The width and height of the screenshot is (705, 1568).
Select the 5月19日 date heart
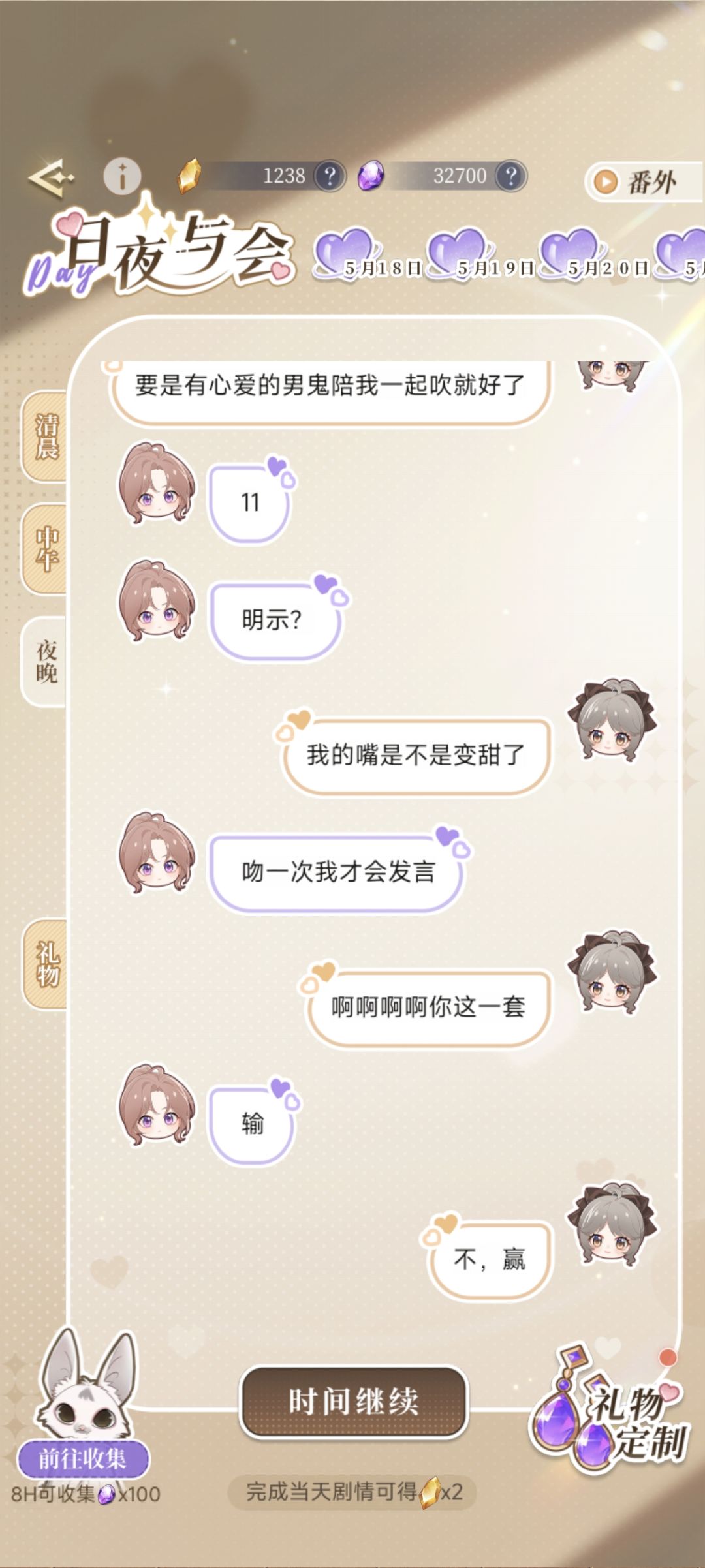click(482, 254)
